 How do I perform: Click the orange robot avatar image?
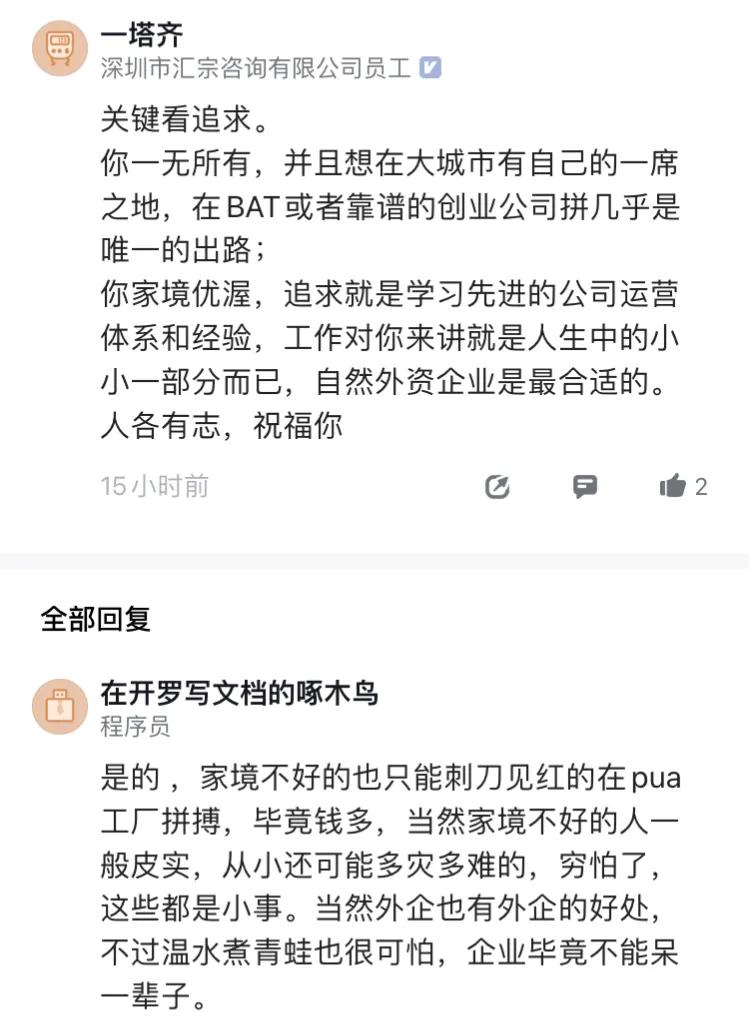59,47
